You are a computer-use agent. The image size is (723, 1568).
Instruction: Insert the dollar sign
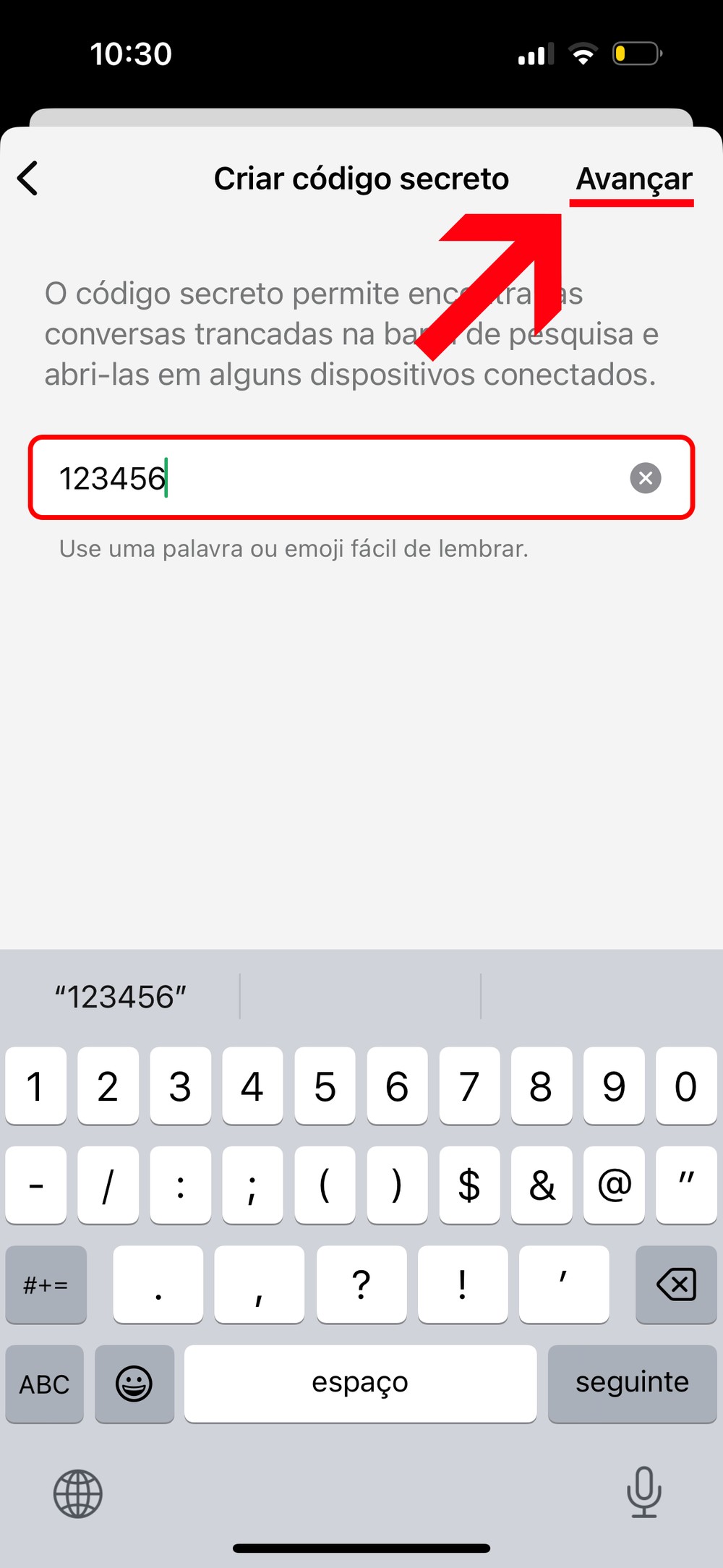tap(469, 1185)
